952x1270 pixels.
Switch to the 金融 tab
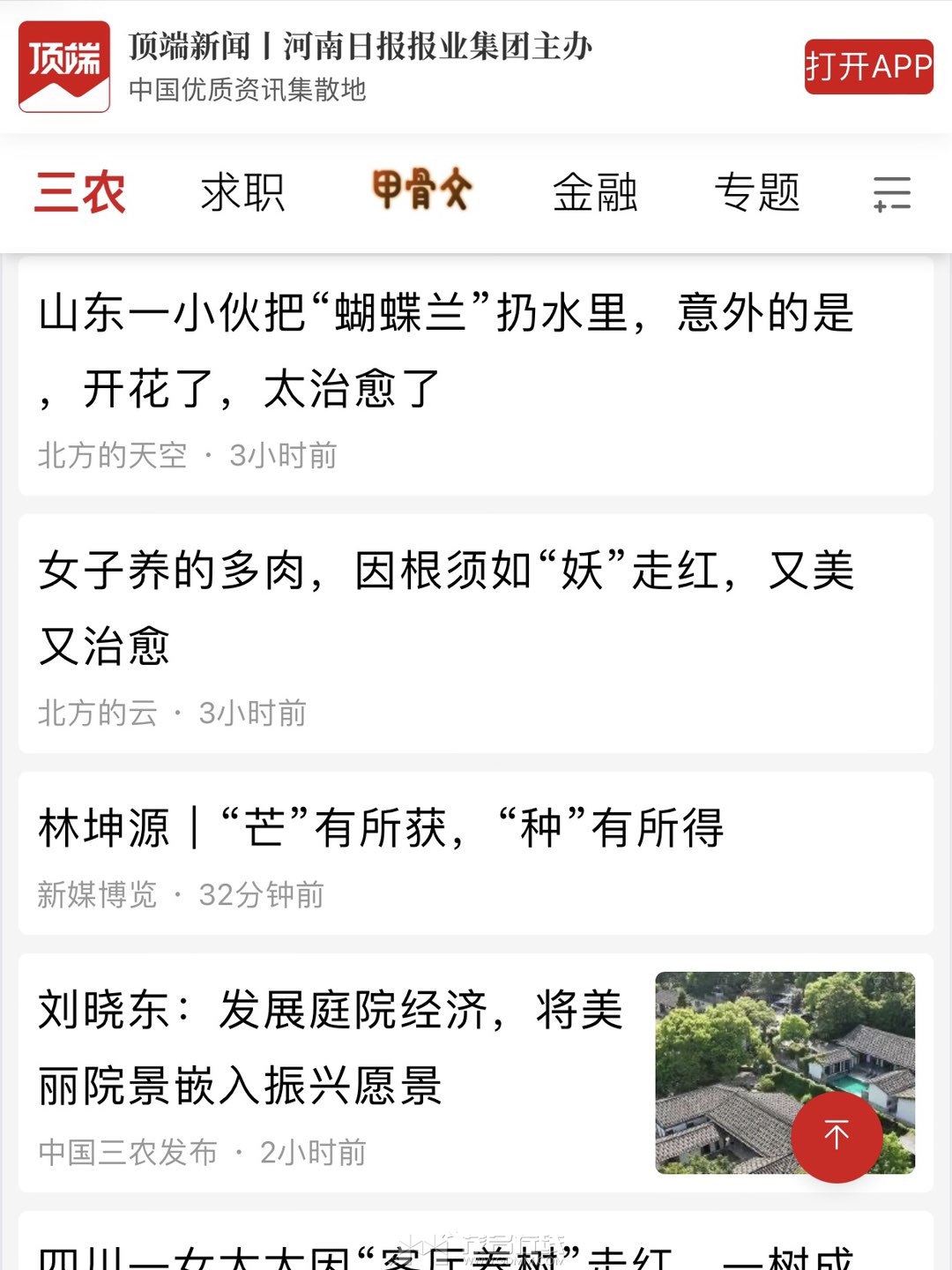(x=595, y=192)
